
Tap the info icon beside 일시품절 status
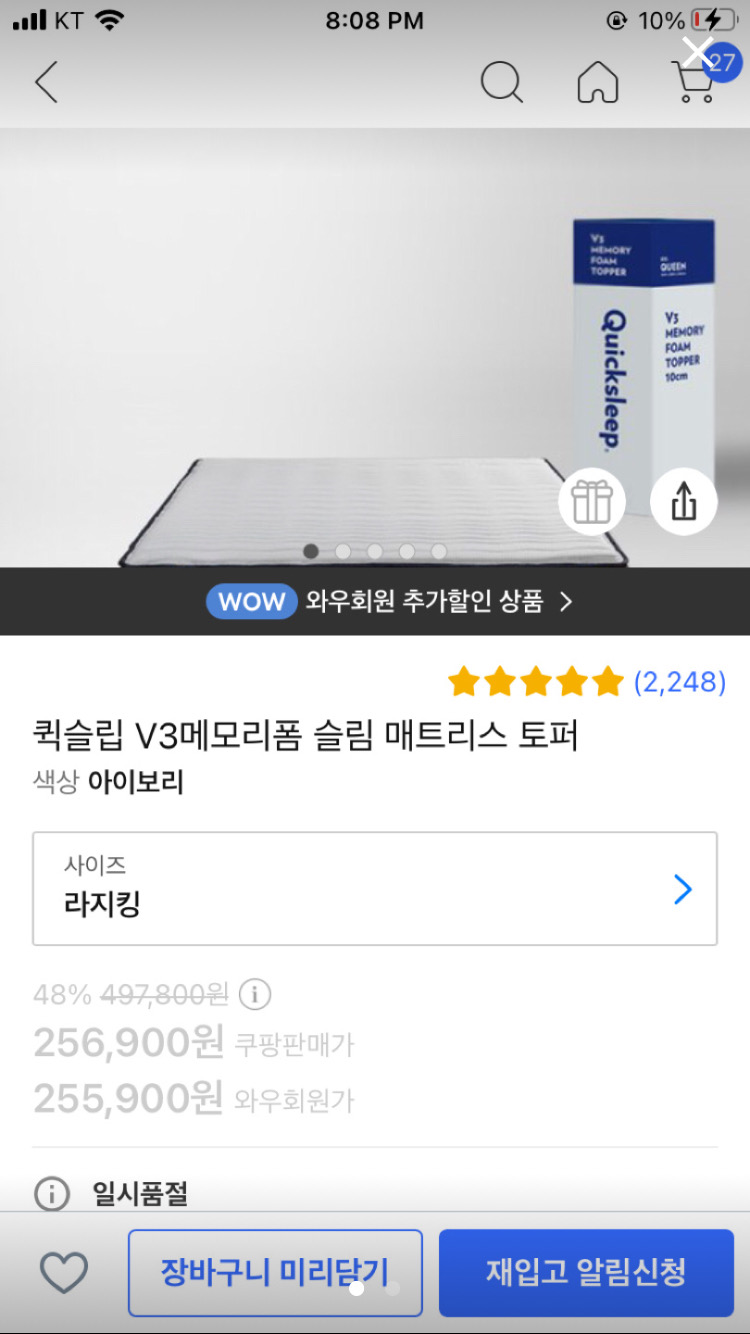pos(51,1193)
